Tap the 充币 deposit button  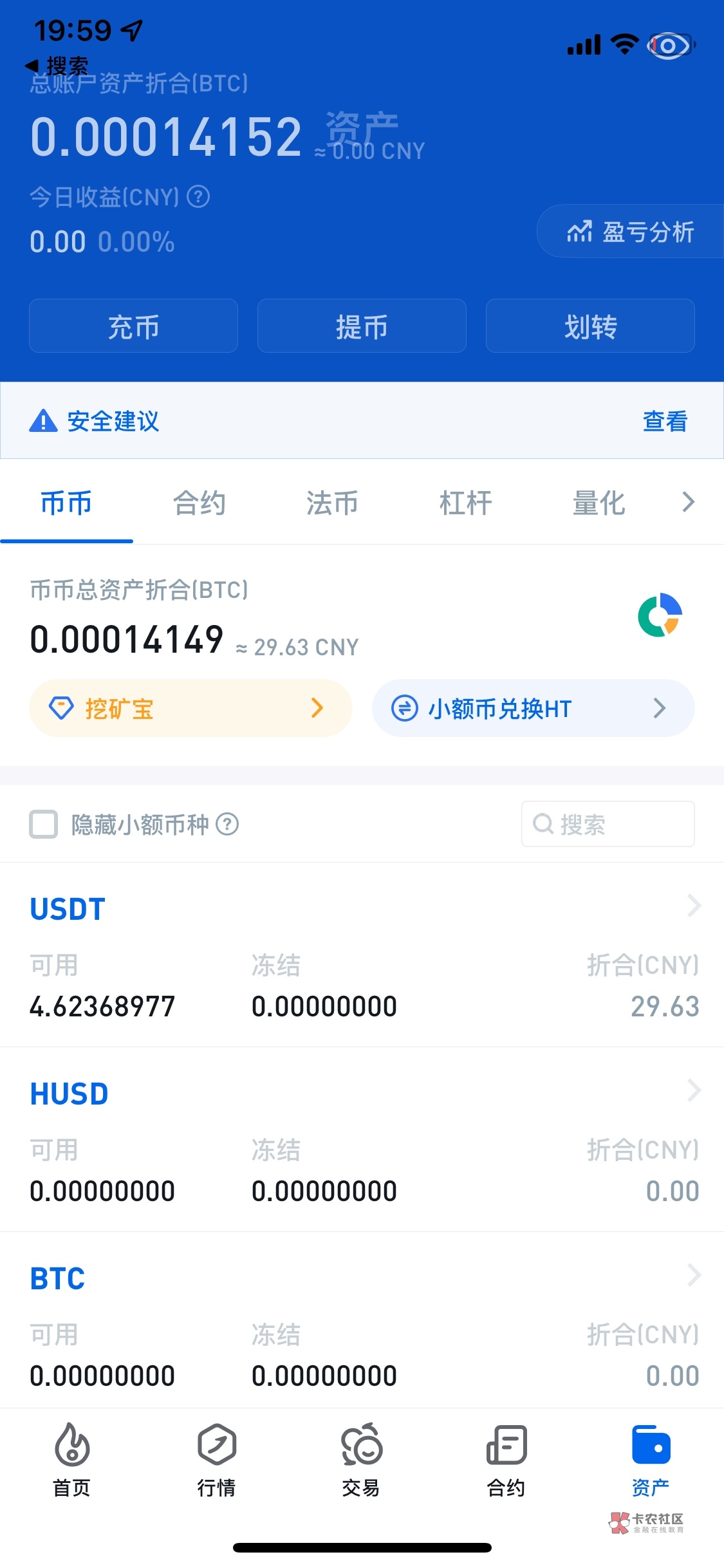click(133, 326)
